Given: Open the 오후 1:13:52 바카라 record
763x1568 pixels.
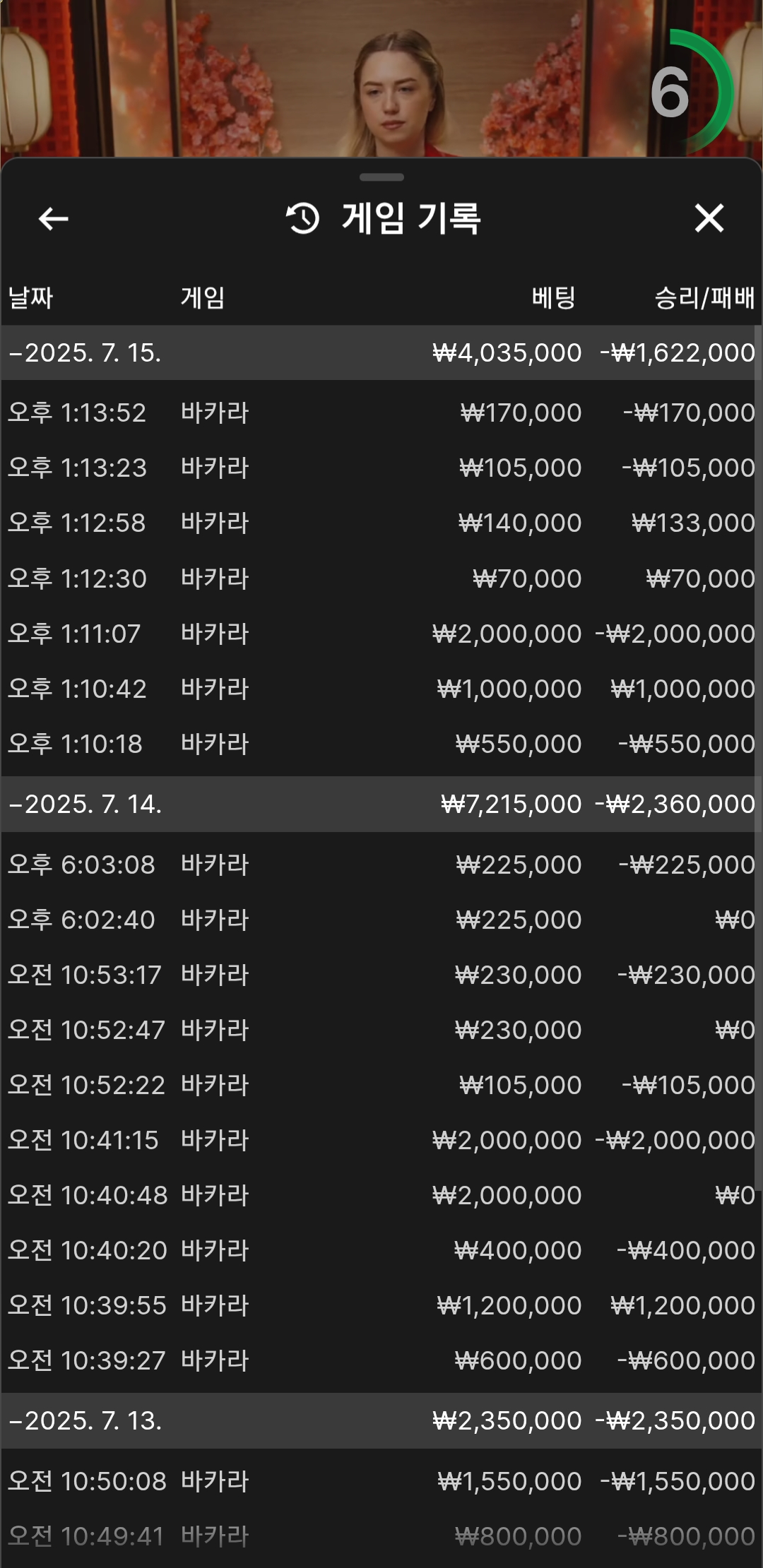Looking at the screenshot, I should tap(381, 412).
